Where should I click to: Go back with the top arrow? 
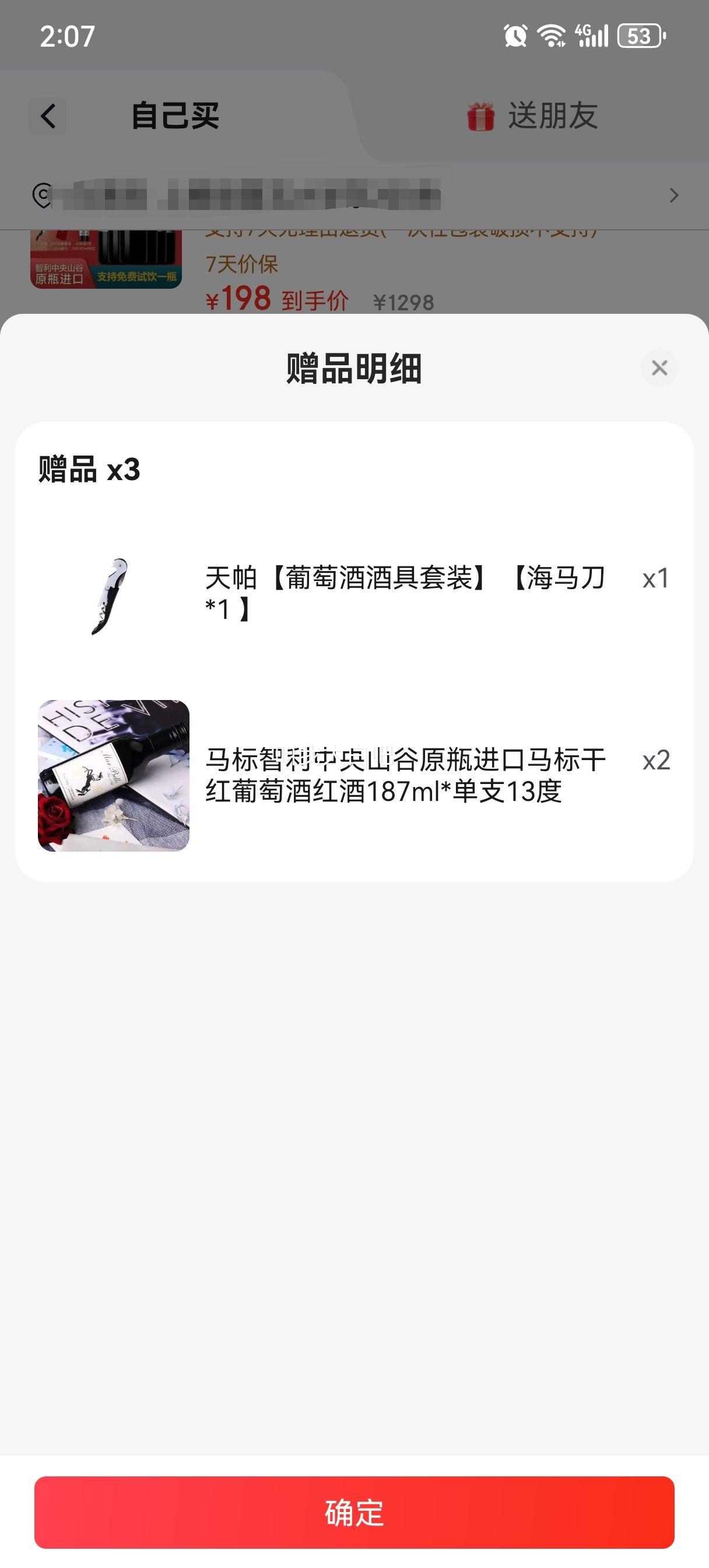click(x=47, y=116)
